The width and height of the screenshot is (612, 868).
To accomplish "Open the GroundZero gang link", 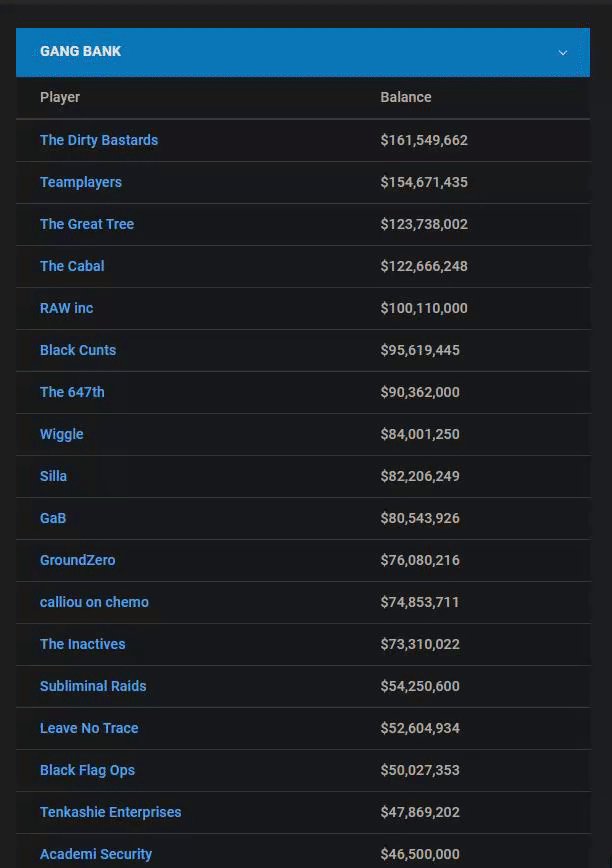I will point(78,560).
